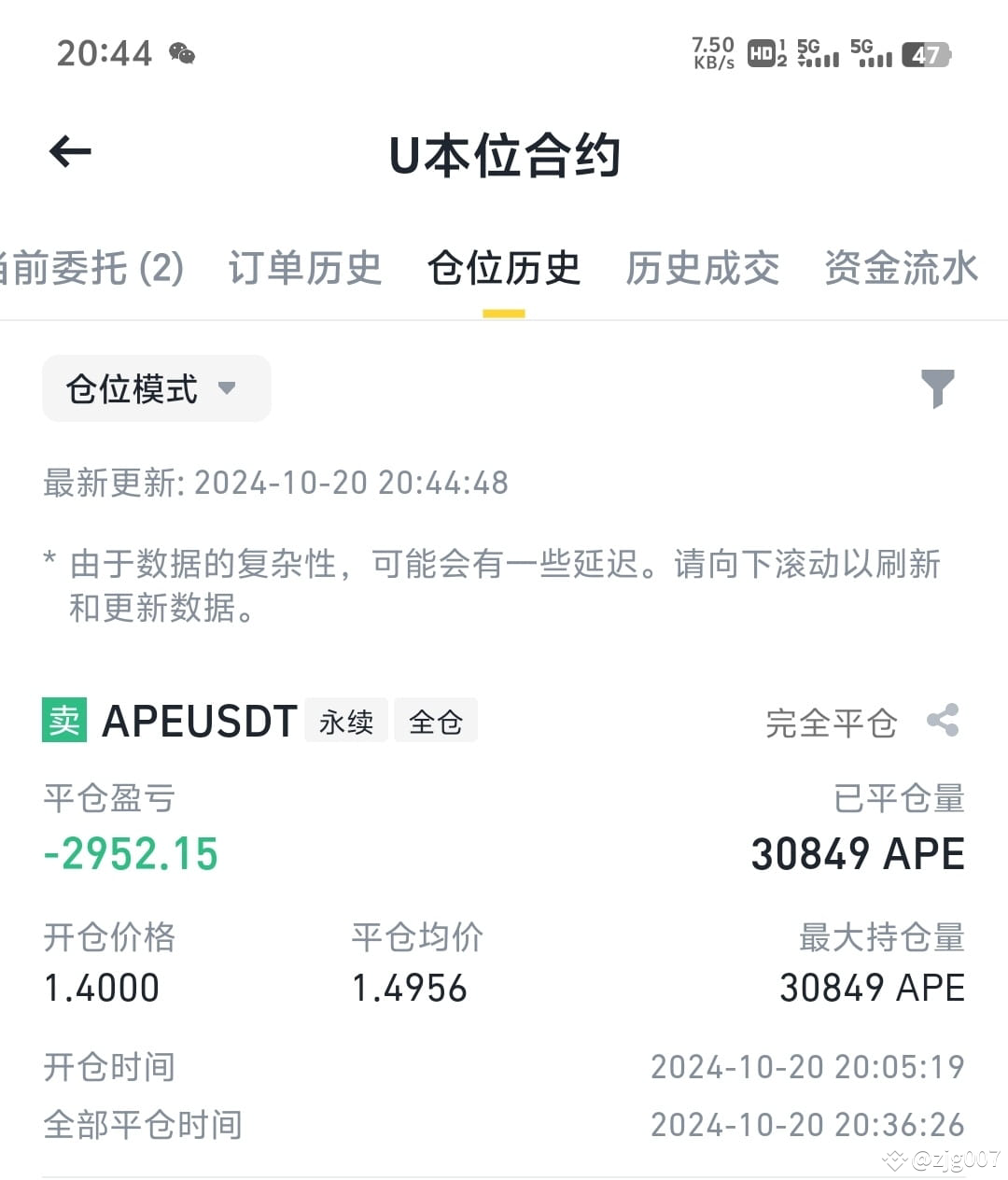Open the filter funnel icon
The image size is (1008, 1180).
tap(940, 388)
